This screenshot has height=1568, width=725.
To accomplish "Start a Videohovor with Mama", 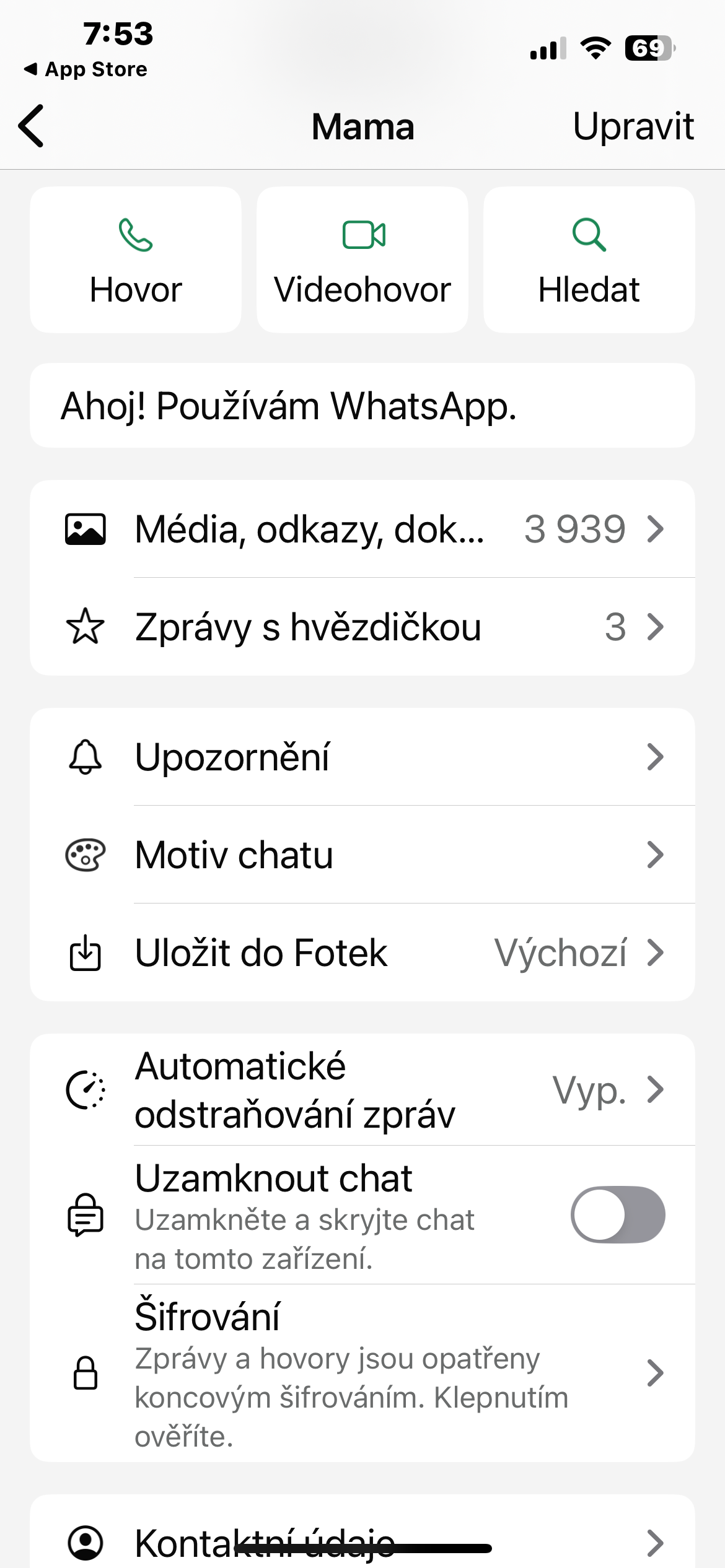I will [362, 260].
